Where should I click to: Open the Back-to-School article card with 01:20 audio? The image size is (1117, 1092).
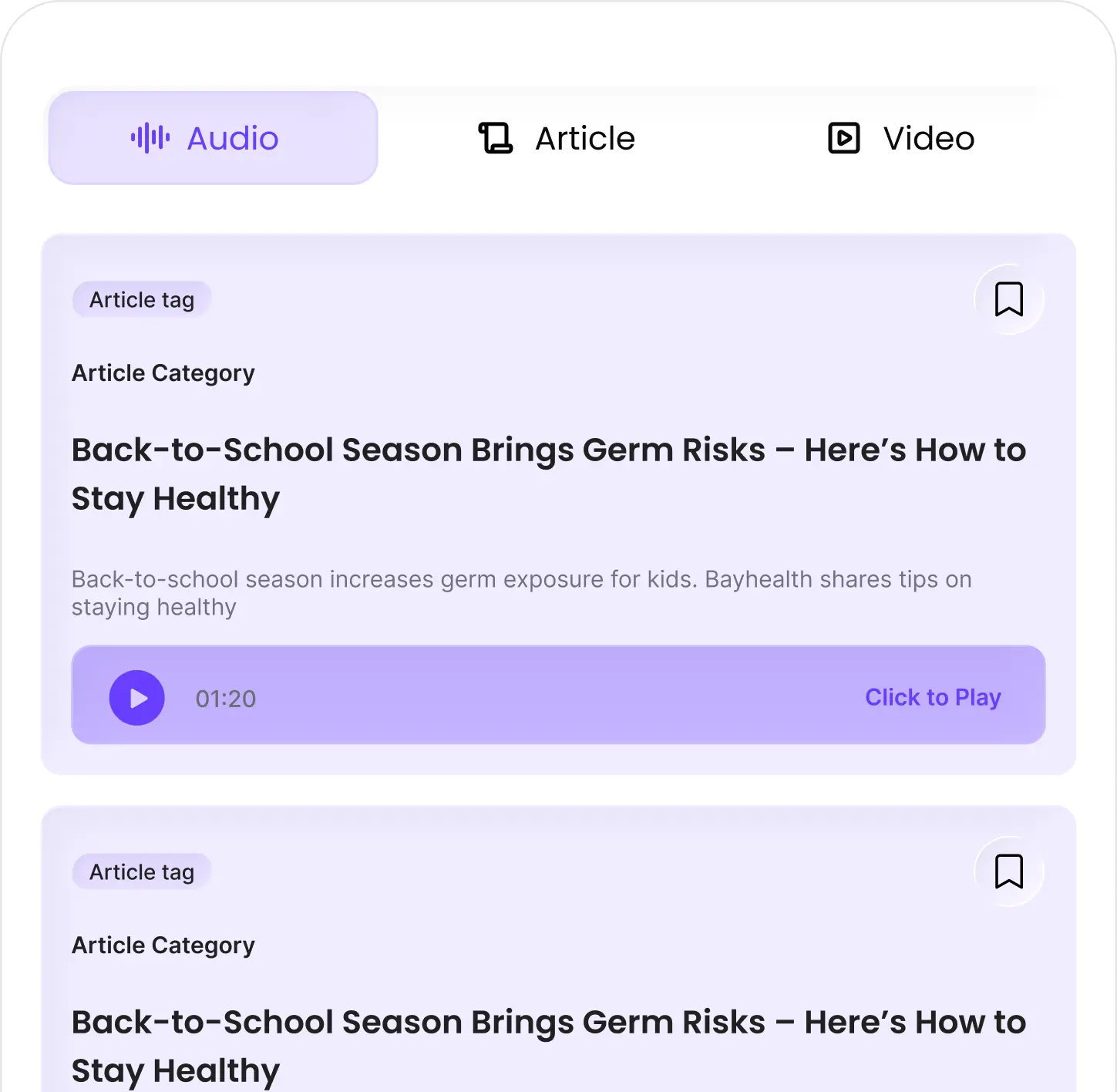tap(547, 474)
